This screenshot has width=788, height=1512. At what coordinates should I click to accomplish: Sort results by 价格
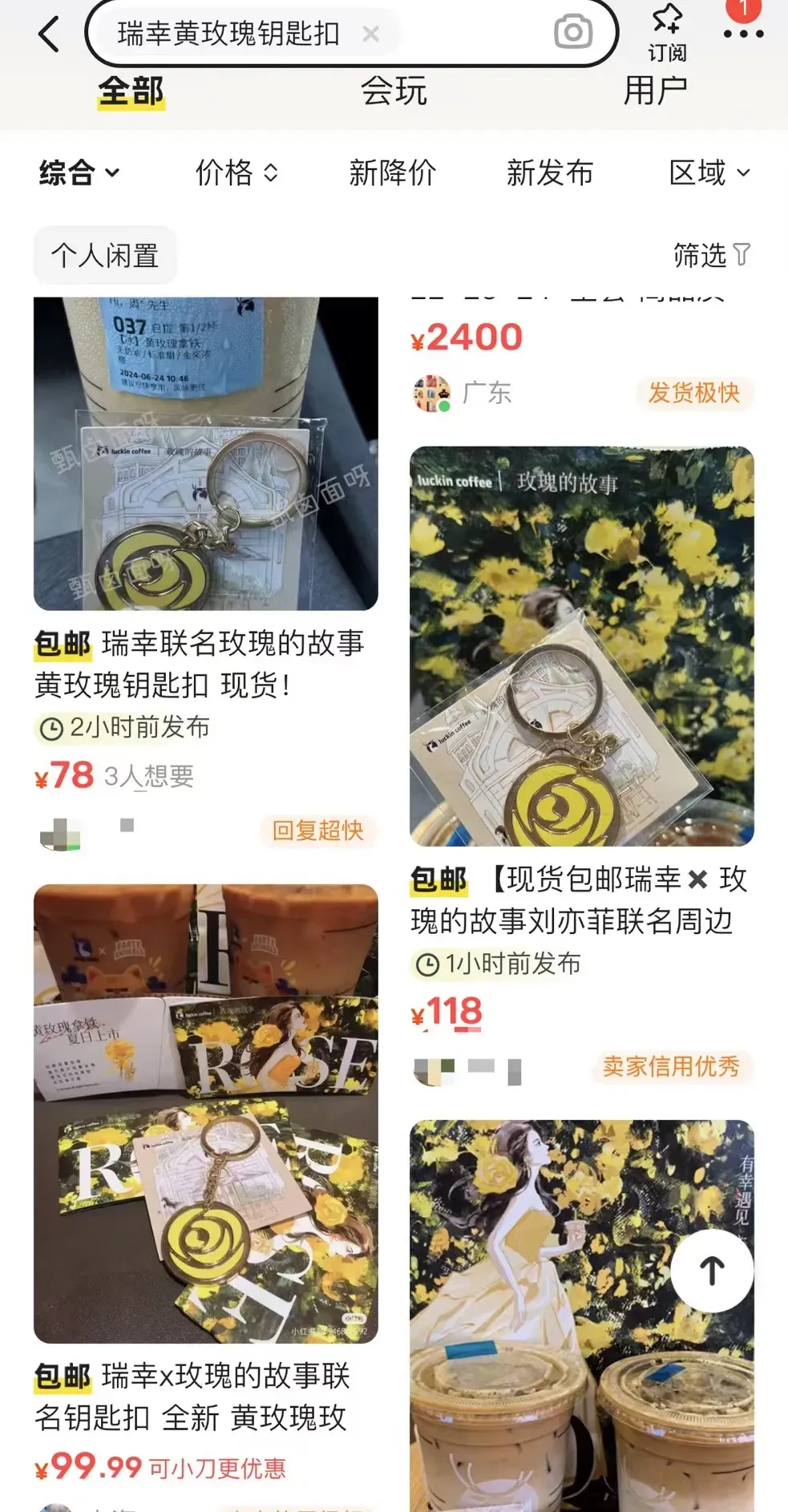pyautogui.click(x=236, y=172)
